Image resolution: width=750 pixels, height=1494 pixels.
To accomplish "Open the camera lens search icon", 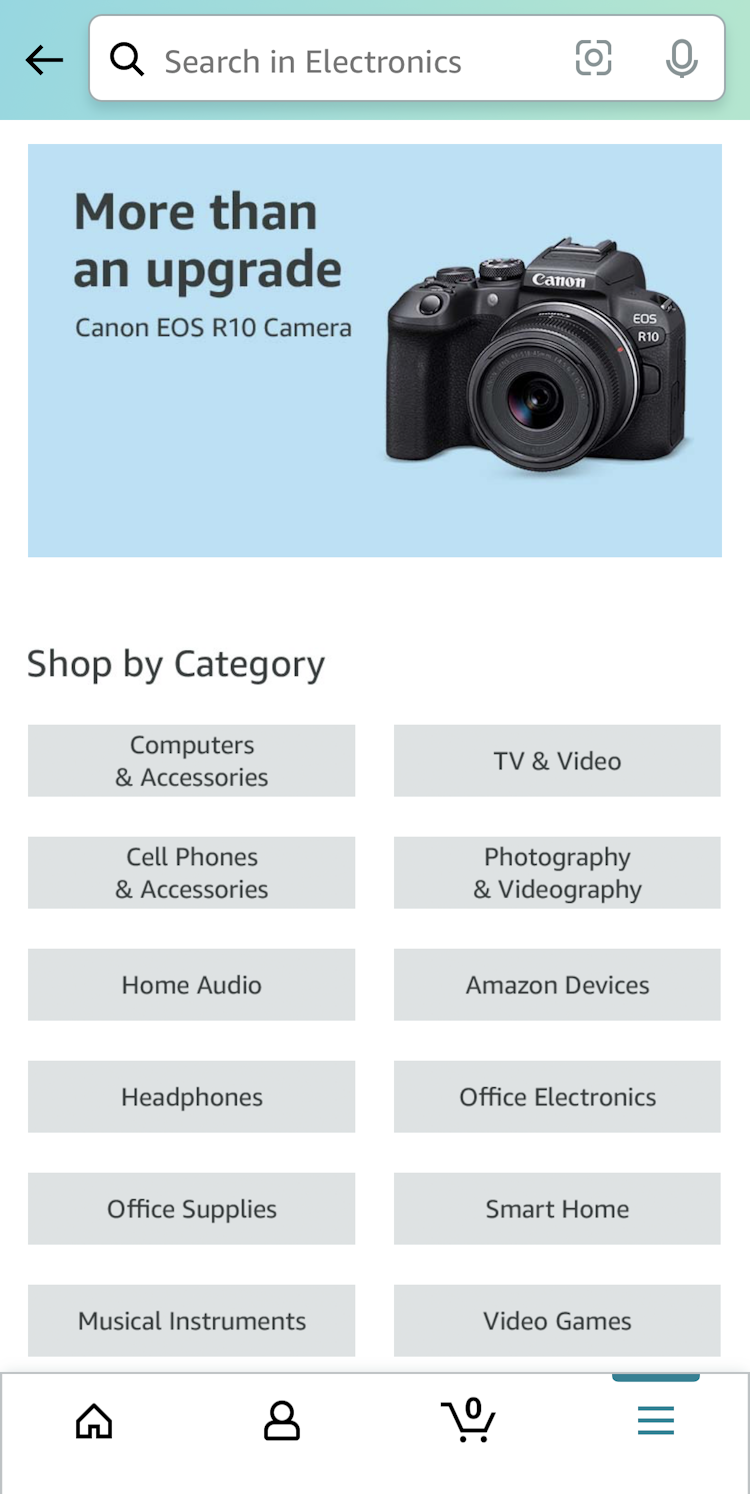I will tap(593, 59).
